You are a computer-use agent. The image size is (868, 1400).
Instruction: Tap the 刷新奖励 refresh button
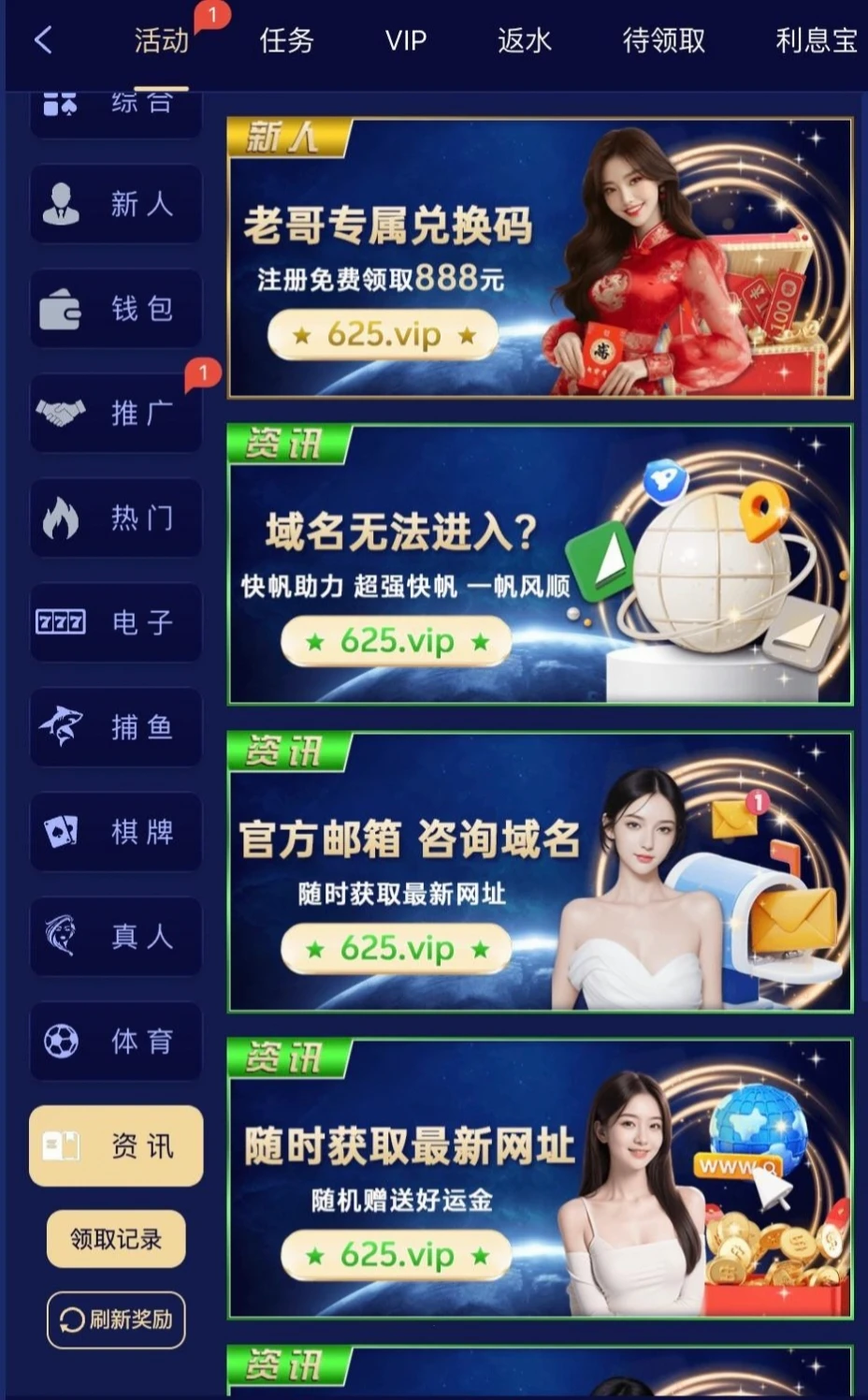pyautogui.click(x=116, y=1320)
